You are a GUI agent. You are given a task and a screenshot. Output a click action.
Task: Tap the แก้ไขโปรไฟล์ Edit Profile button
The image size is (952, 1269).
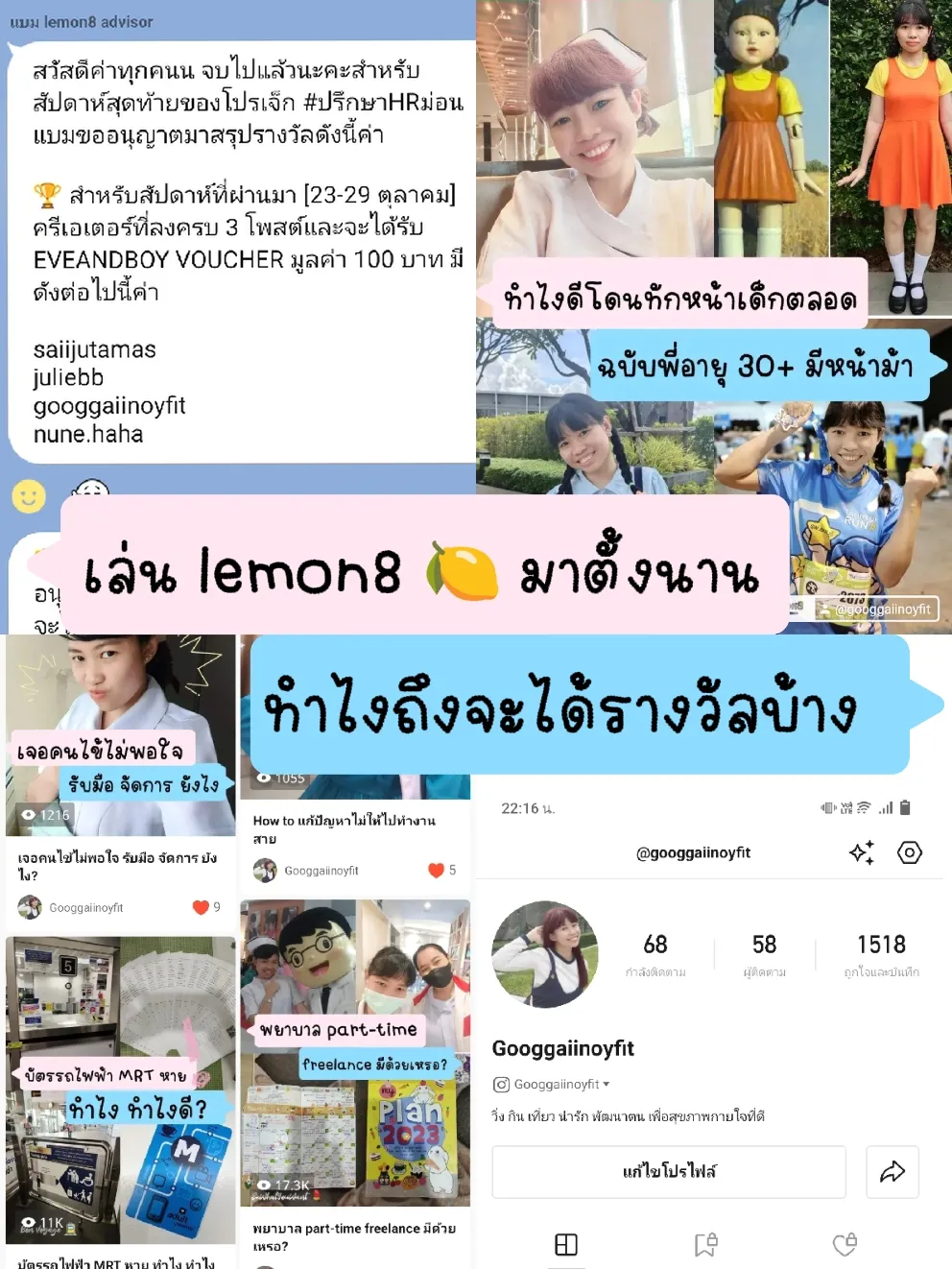tap(669, 1172)
